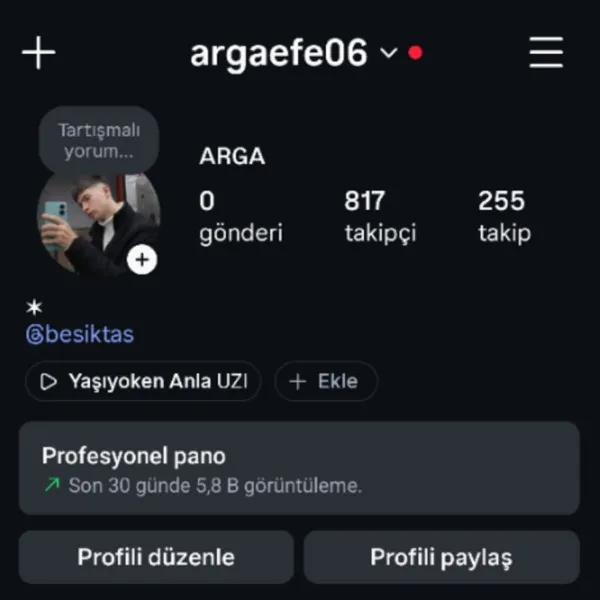This screenshot has width=600, height=600.
Task: Open the hamburger menu
Action: (x=546, y=52)
